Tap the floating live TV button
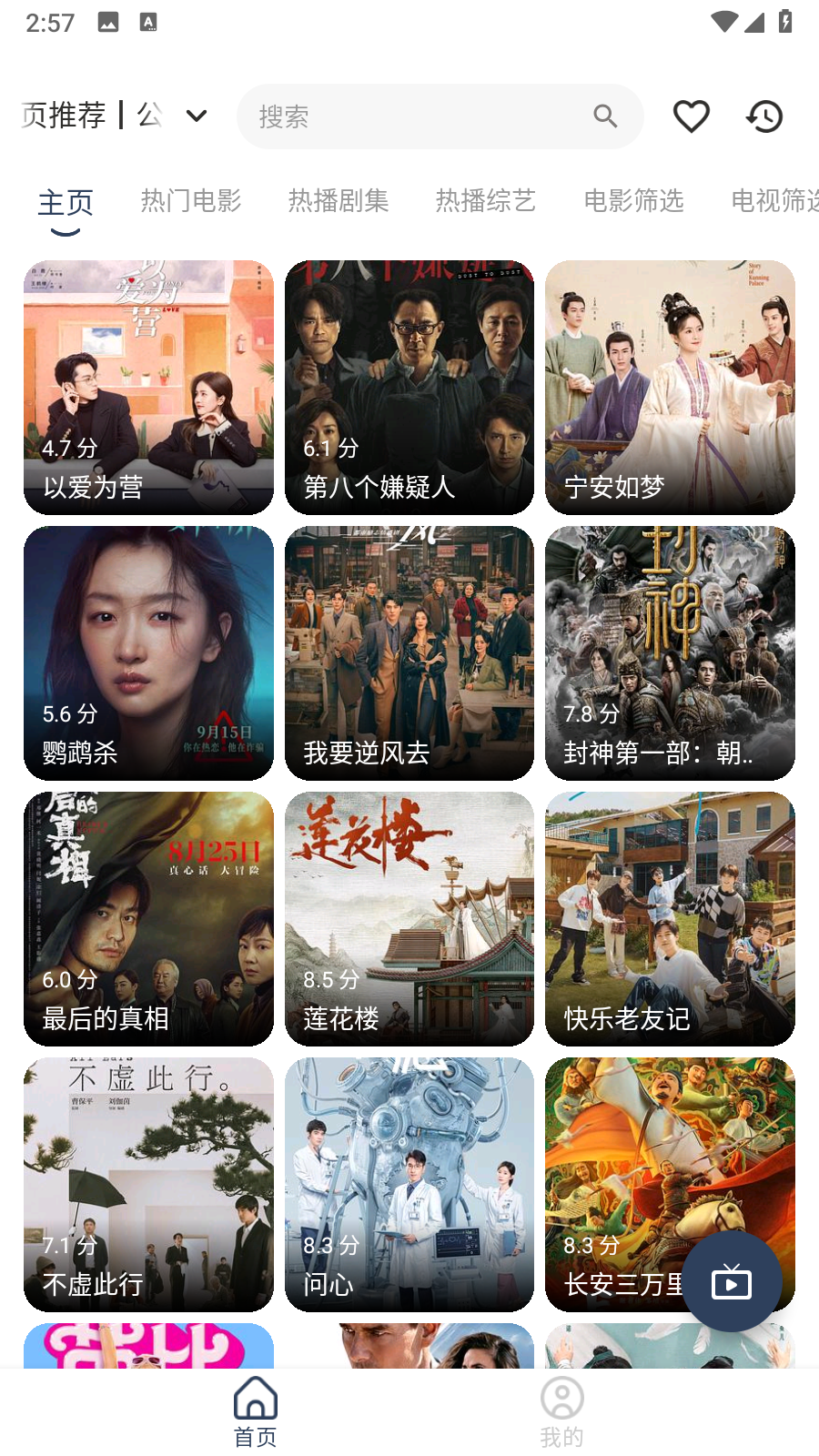The width and height of the screenshot is (819, 1456). [x=733, y=1280]
